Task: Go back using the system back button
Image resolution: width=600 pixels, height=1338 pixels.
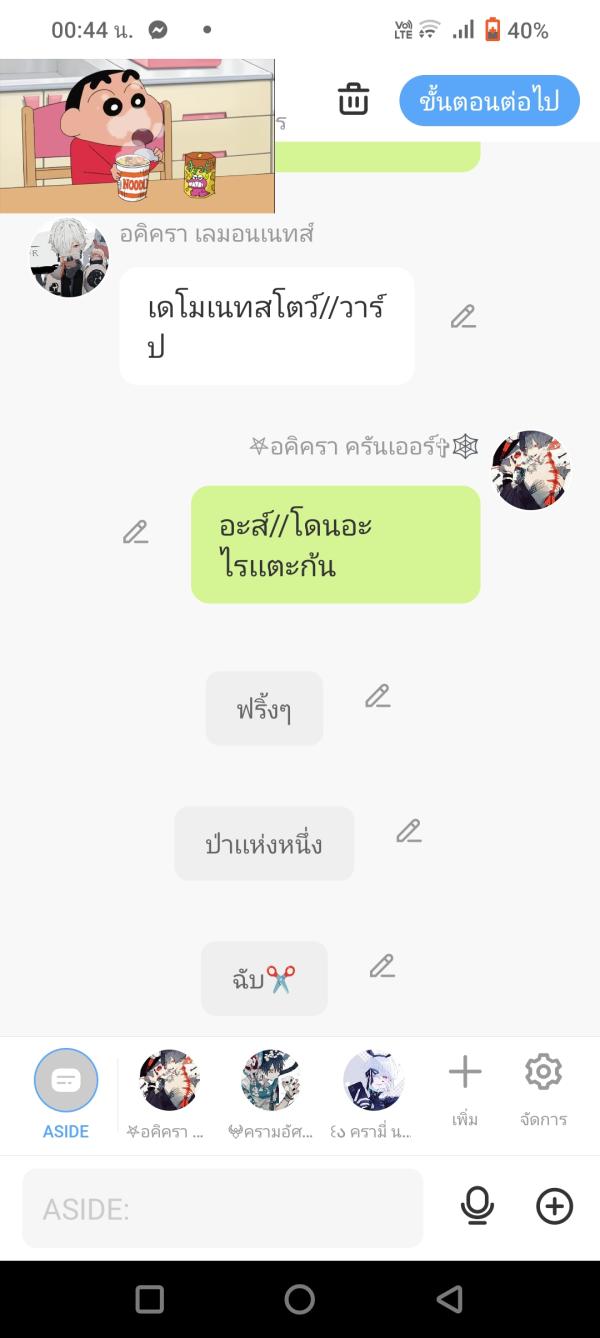Action: (449, 1299)
